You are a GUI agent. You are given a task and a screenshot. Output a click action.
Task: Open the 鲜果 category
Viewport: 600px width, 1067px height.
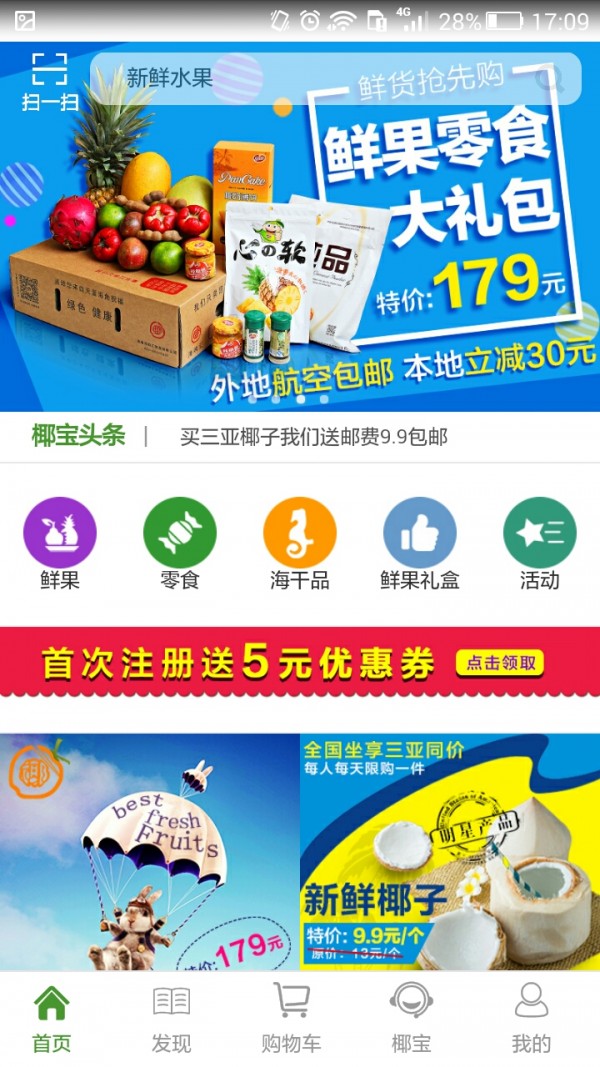point(60,543)
